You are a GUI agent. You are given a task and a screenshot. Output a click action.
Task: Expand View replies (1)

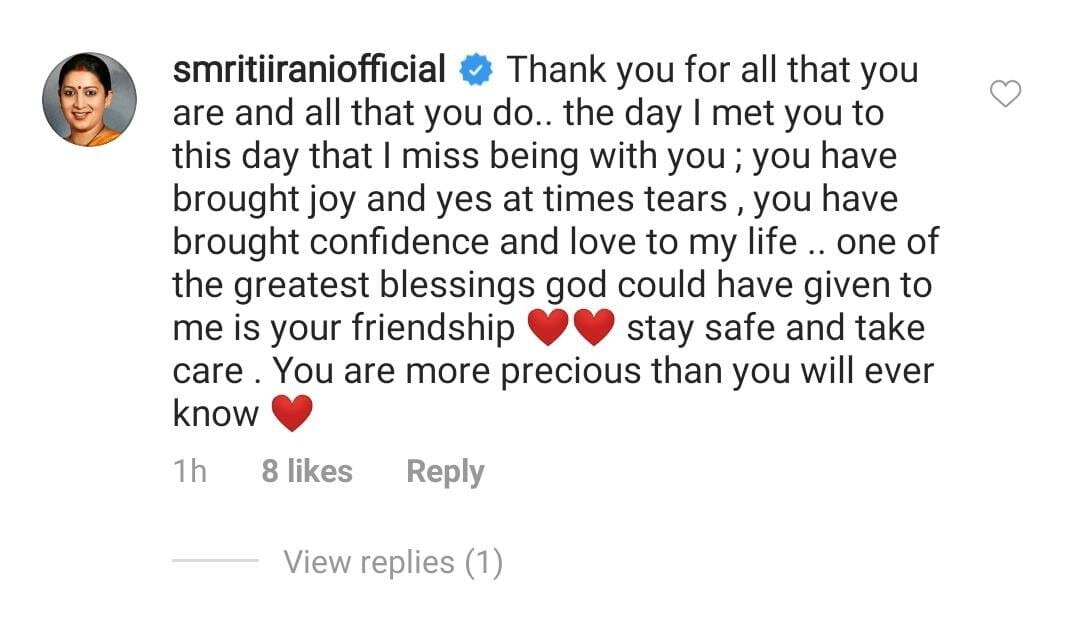point(392,563)
